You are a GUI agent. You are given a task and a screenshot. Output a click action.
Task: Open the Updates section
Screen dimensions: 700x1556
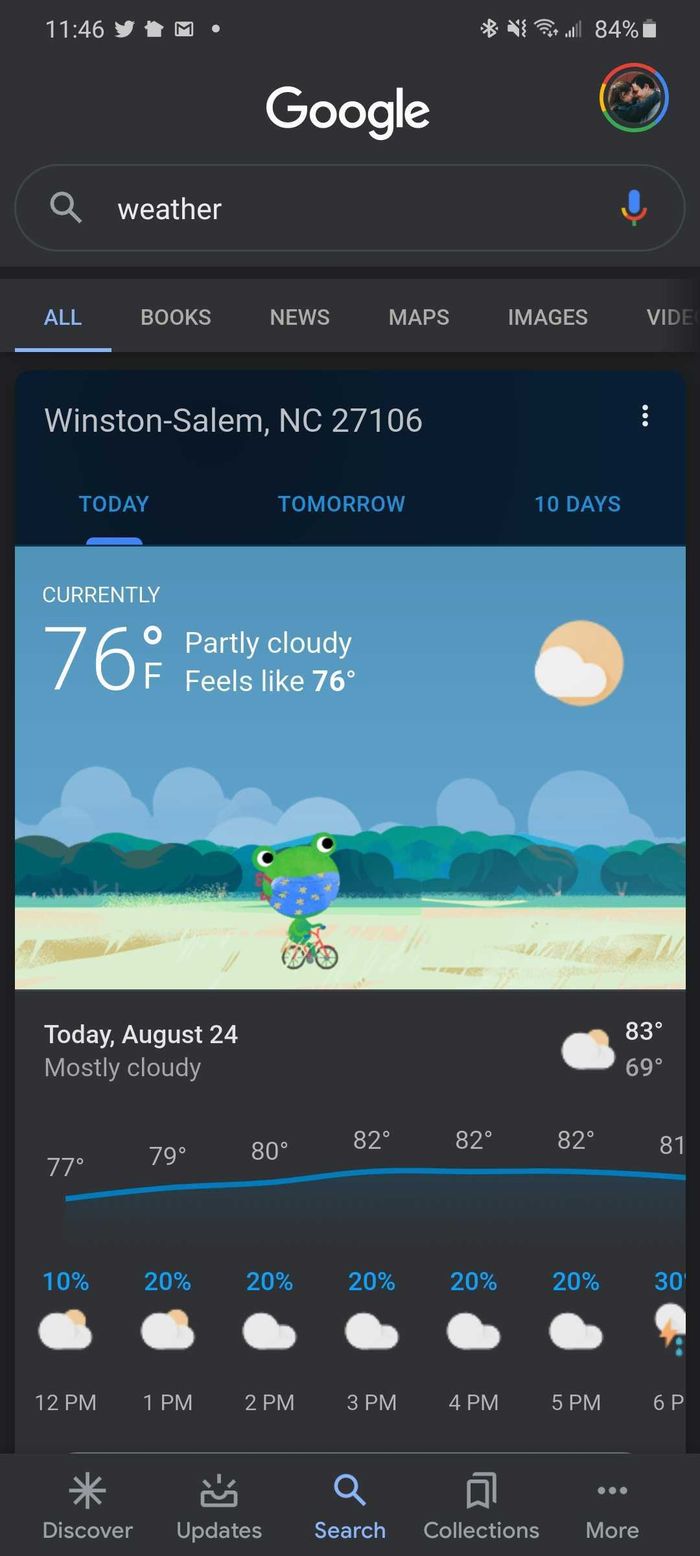(219, 1507)
